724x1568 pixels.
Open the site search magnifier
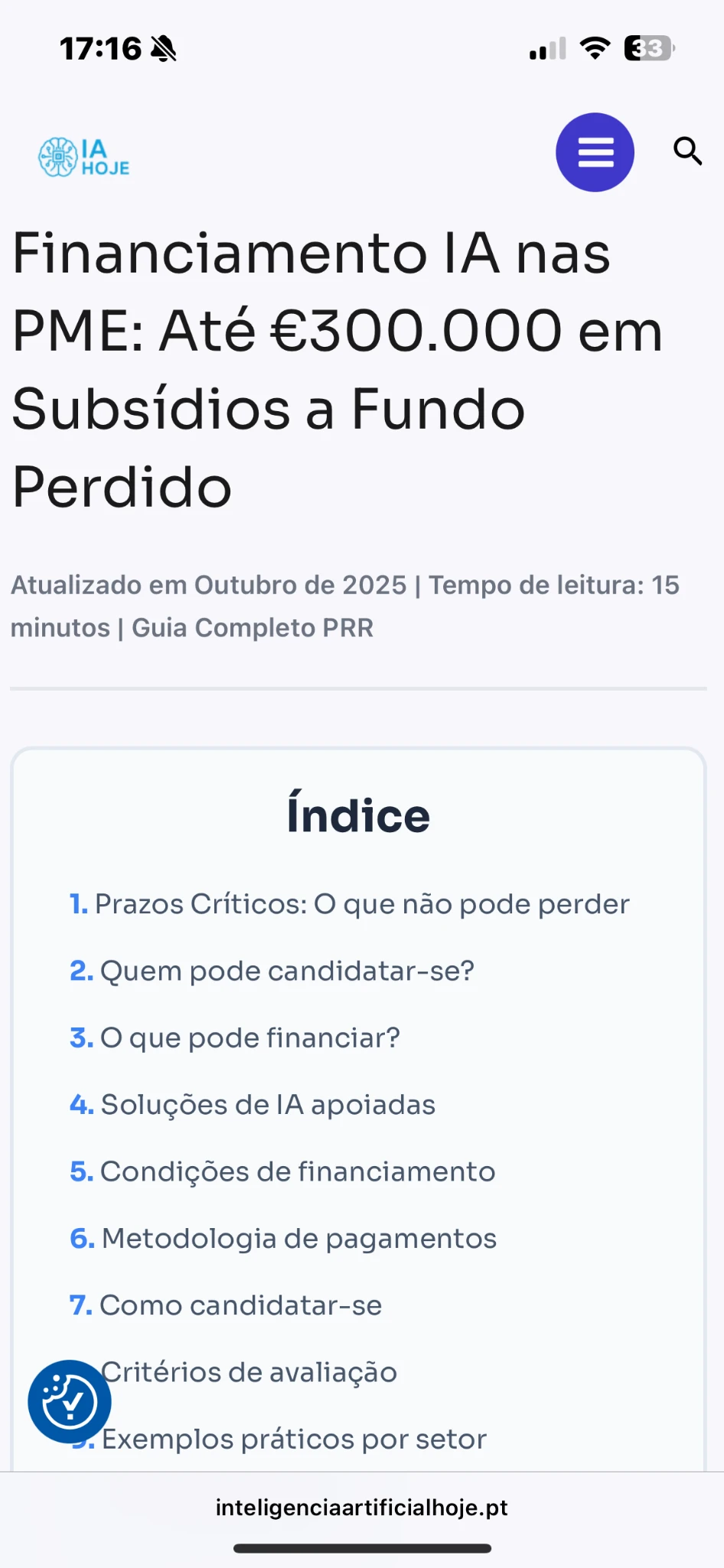[687, 151]
